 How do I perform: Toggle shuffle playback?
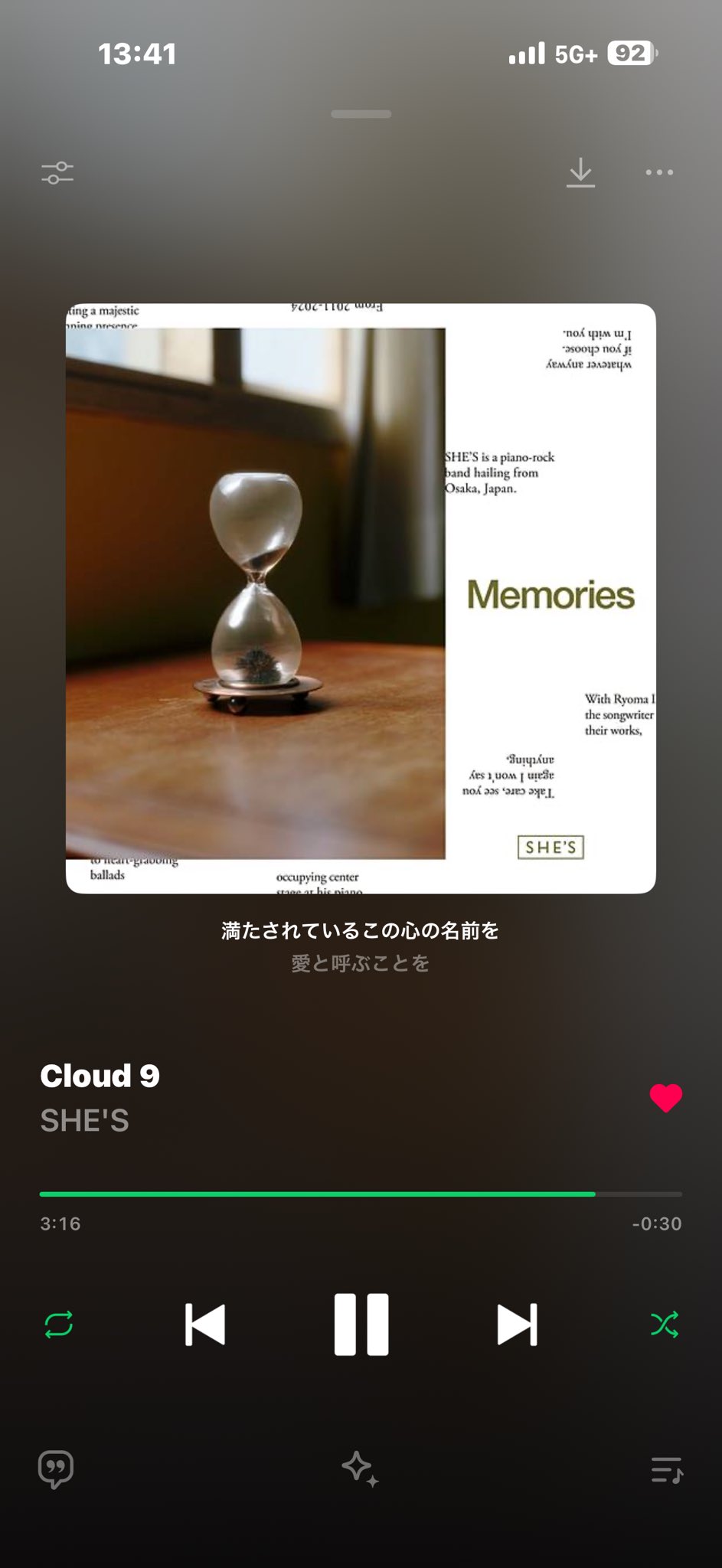click(664, 1325)
